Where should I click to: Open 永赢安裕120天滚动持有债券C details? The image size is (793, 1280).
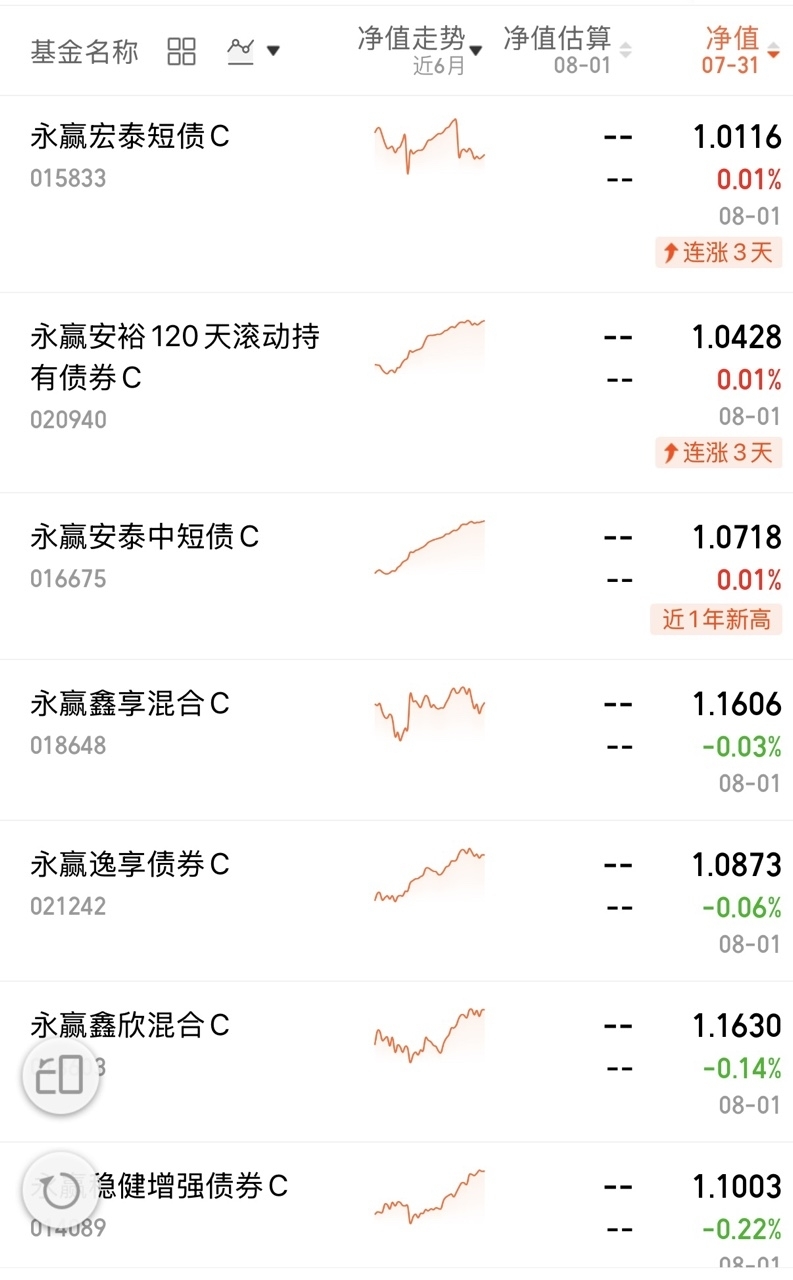coord(396,393)
